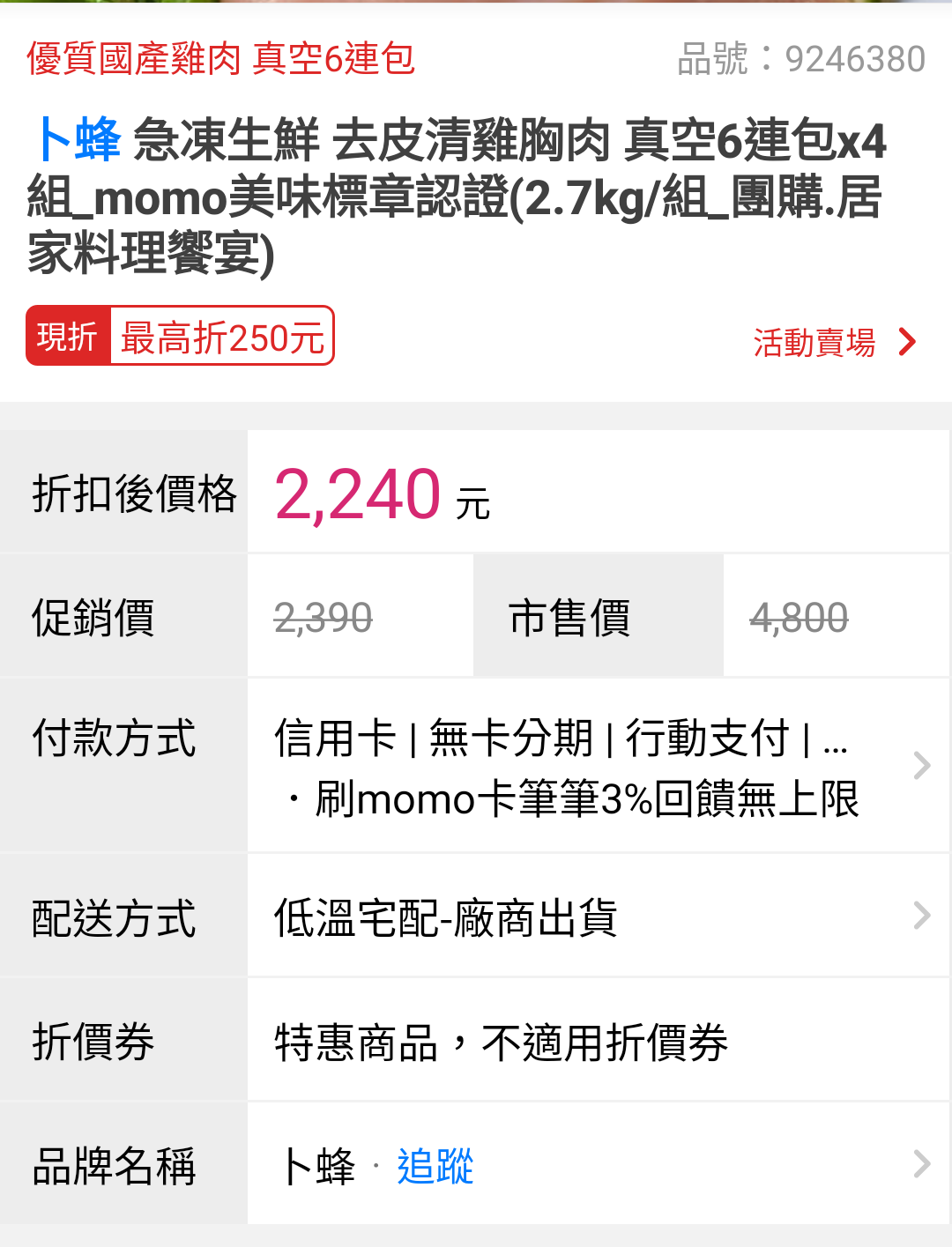The image size is (952, 1247).
Task: Open the 活動賣場 link
Action: pyautogui.click(x=834, y=342)
